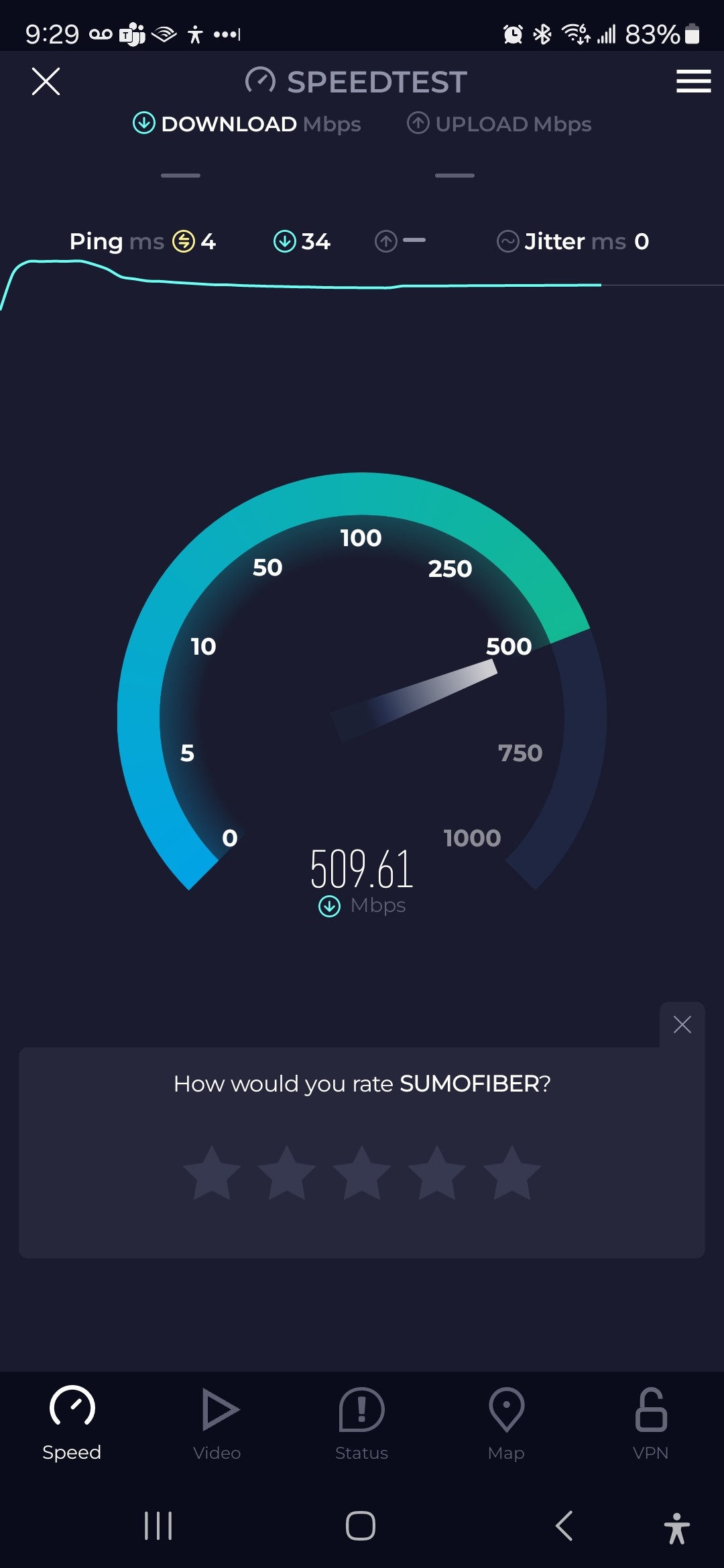This screenshot has width=724, height=1568.
Task: Open the hamburger menu
Action: tap(693, 82)
